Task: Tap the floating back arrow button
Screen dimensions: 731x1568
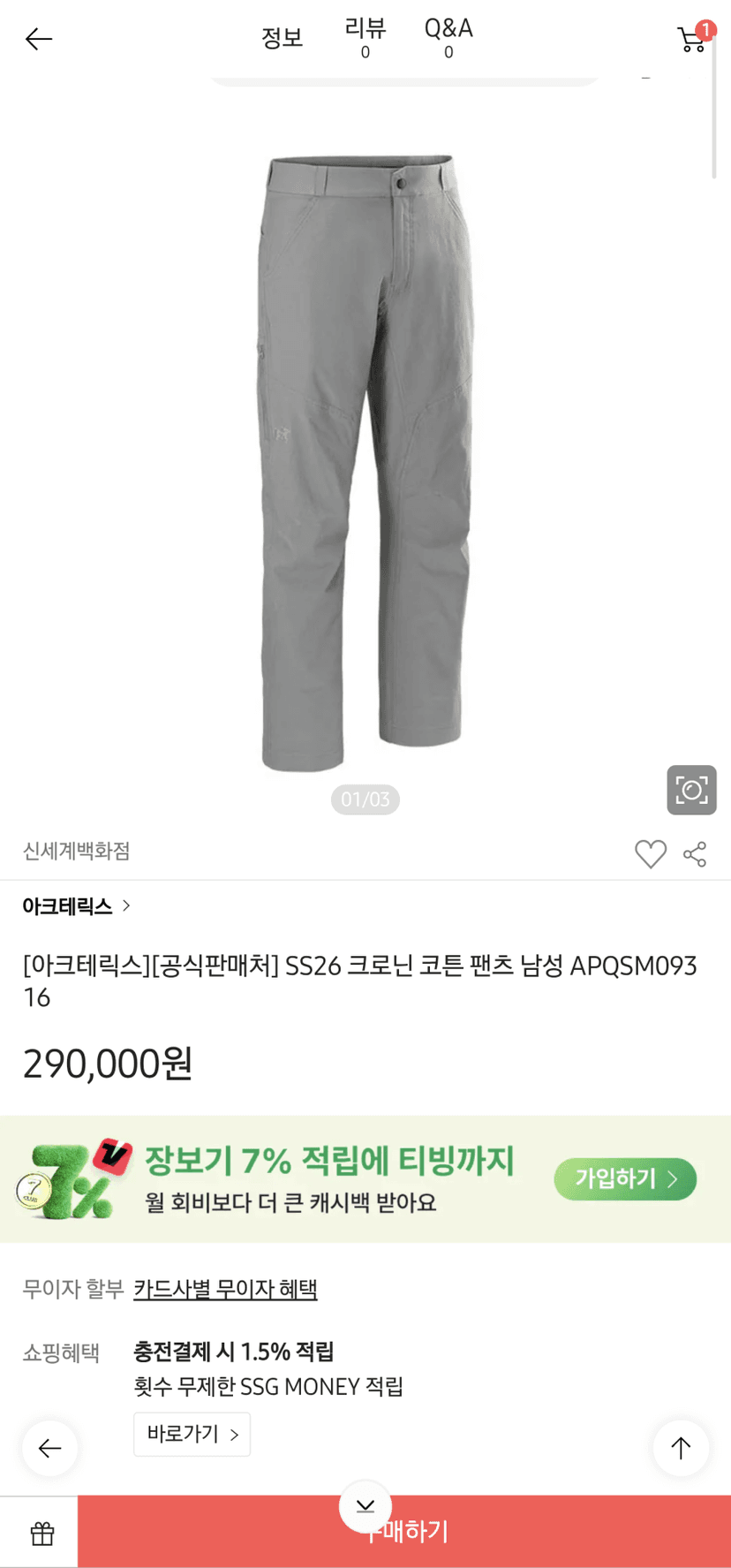Action: (x=50, y=1448)
